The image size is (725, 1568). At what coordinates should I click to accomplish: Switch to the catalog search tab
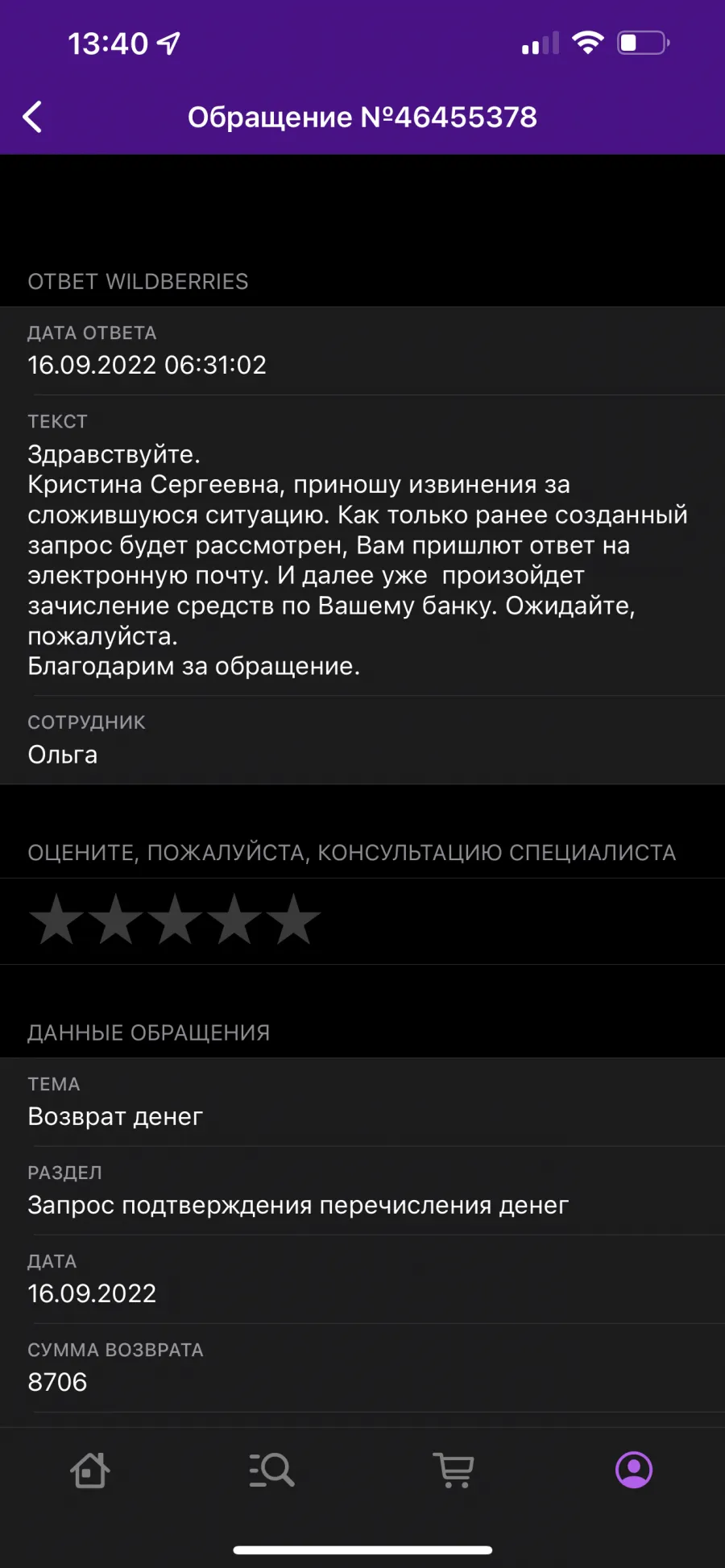(271, 1470)
